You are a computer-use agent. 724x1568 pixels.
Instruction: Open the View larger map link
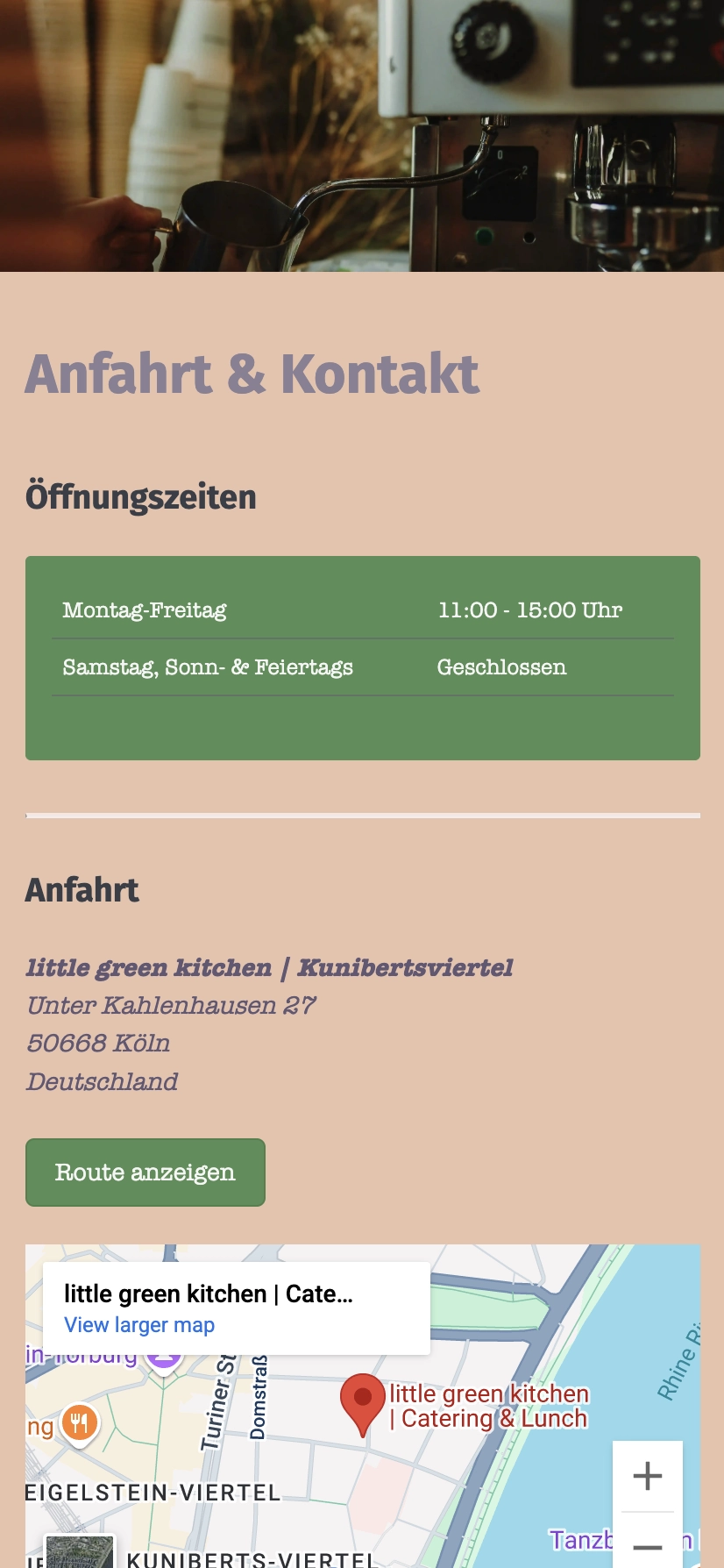tap(139, 1325)
